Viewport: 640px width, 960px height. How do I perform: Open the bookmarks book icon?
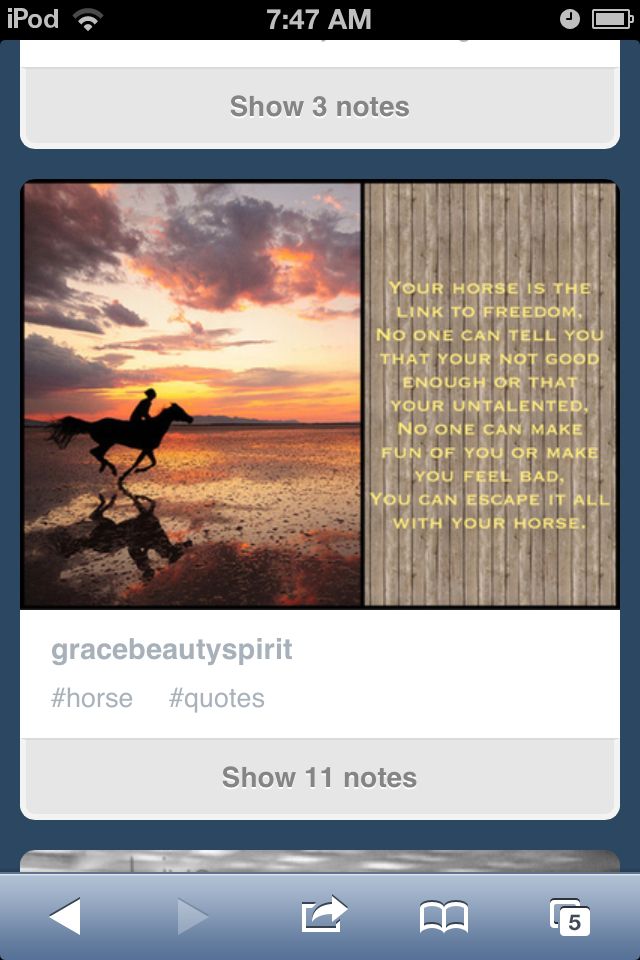click(443, 916)
